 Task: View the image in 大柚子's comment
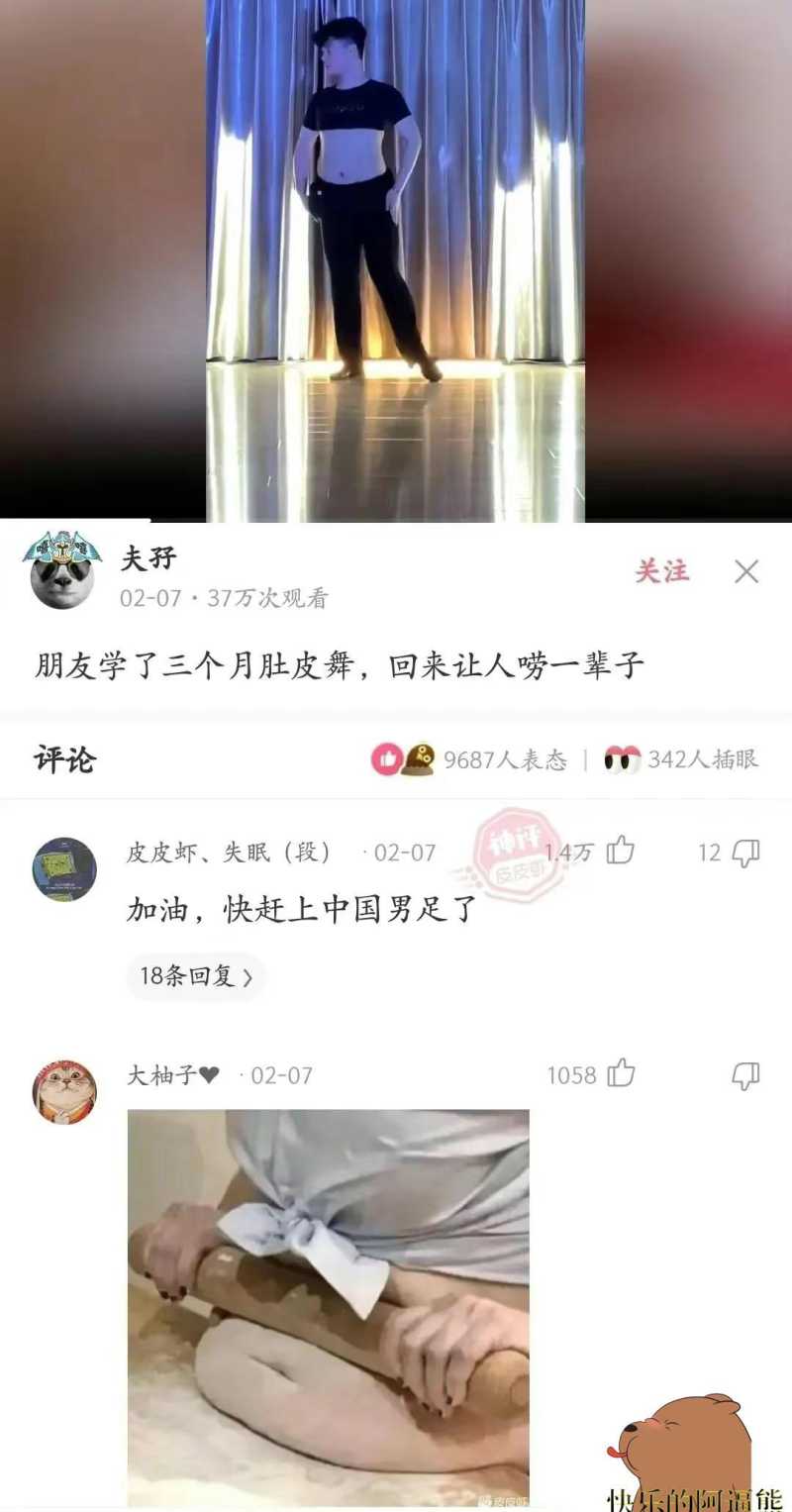coord(328,1307)
